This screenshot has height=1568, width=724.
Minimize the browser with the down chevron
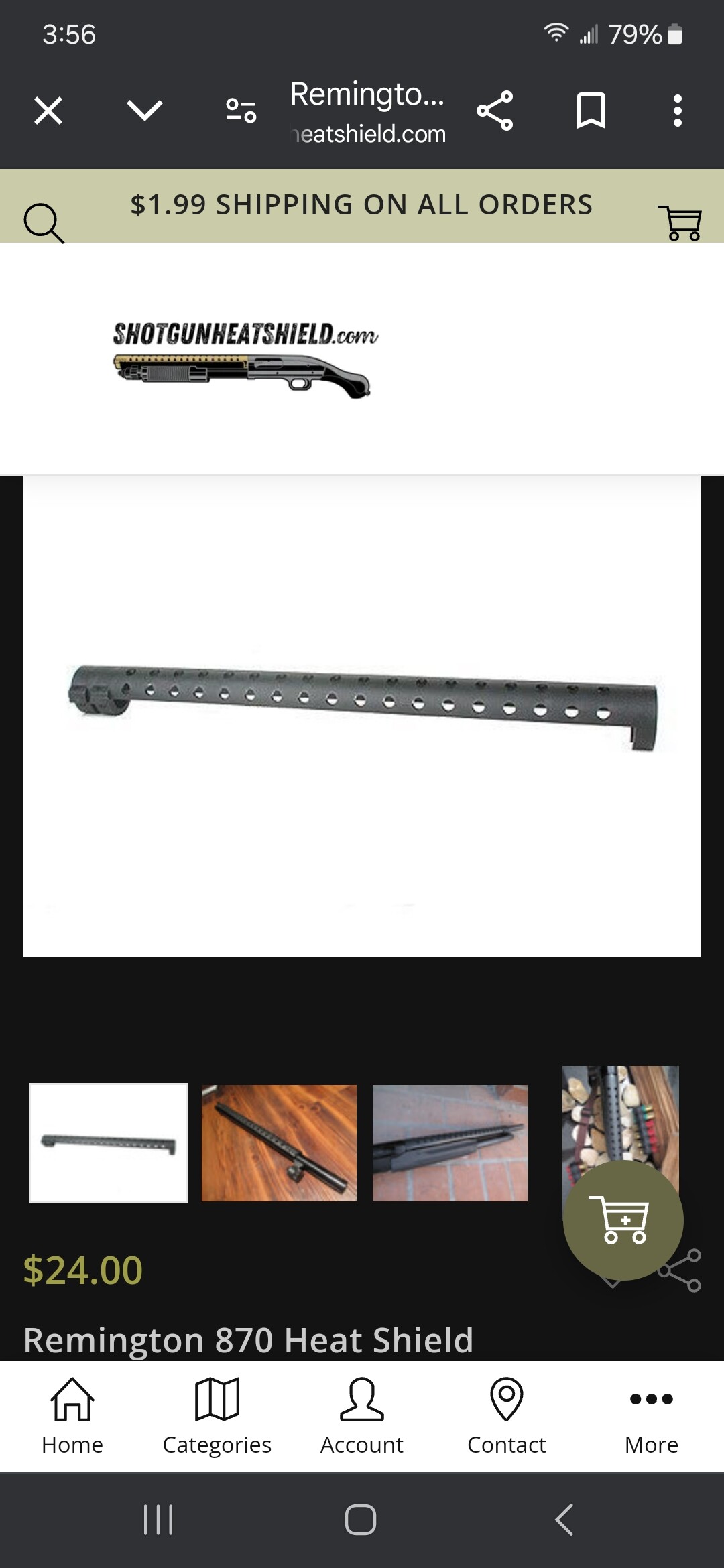(x=145, y=111)
